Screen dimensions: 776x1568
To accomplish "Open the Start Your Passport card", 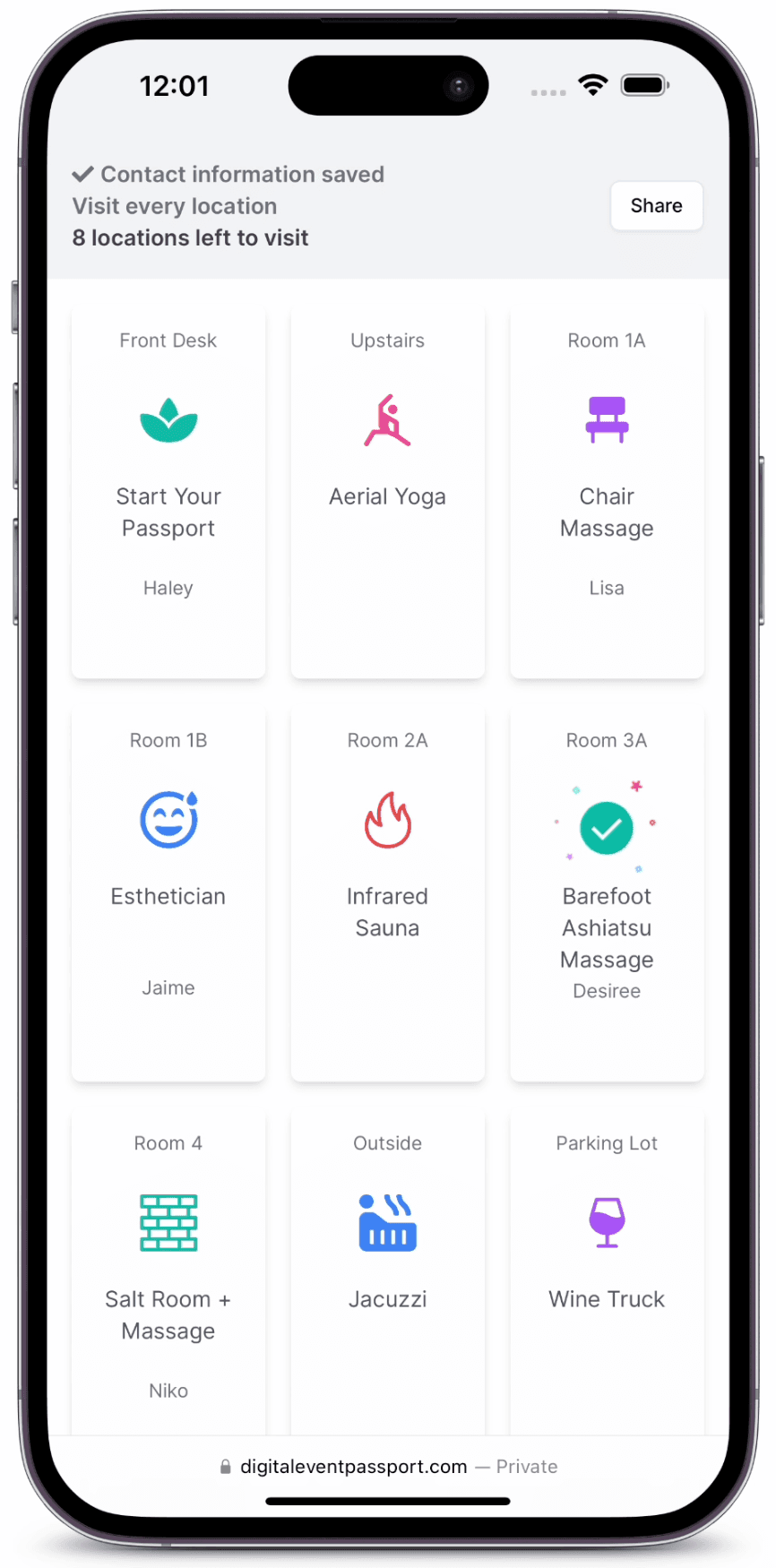I will pyautogui.click(x=168, y=493).
